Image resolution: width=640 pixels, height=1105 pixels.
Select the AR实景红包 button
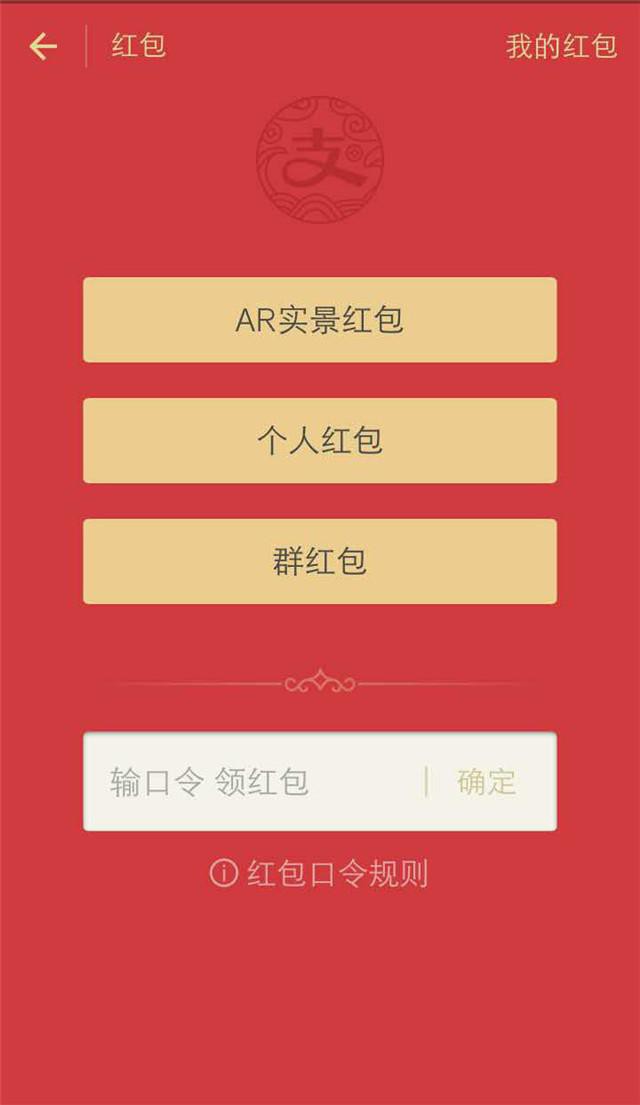click(320, 320)
